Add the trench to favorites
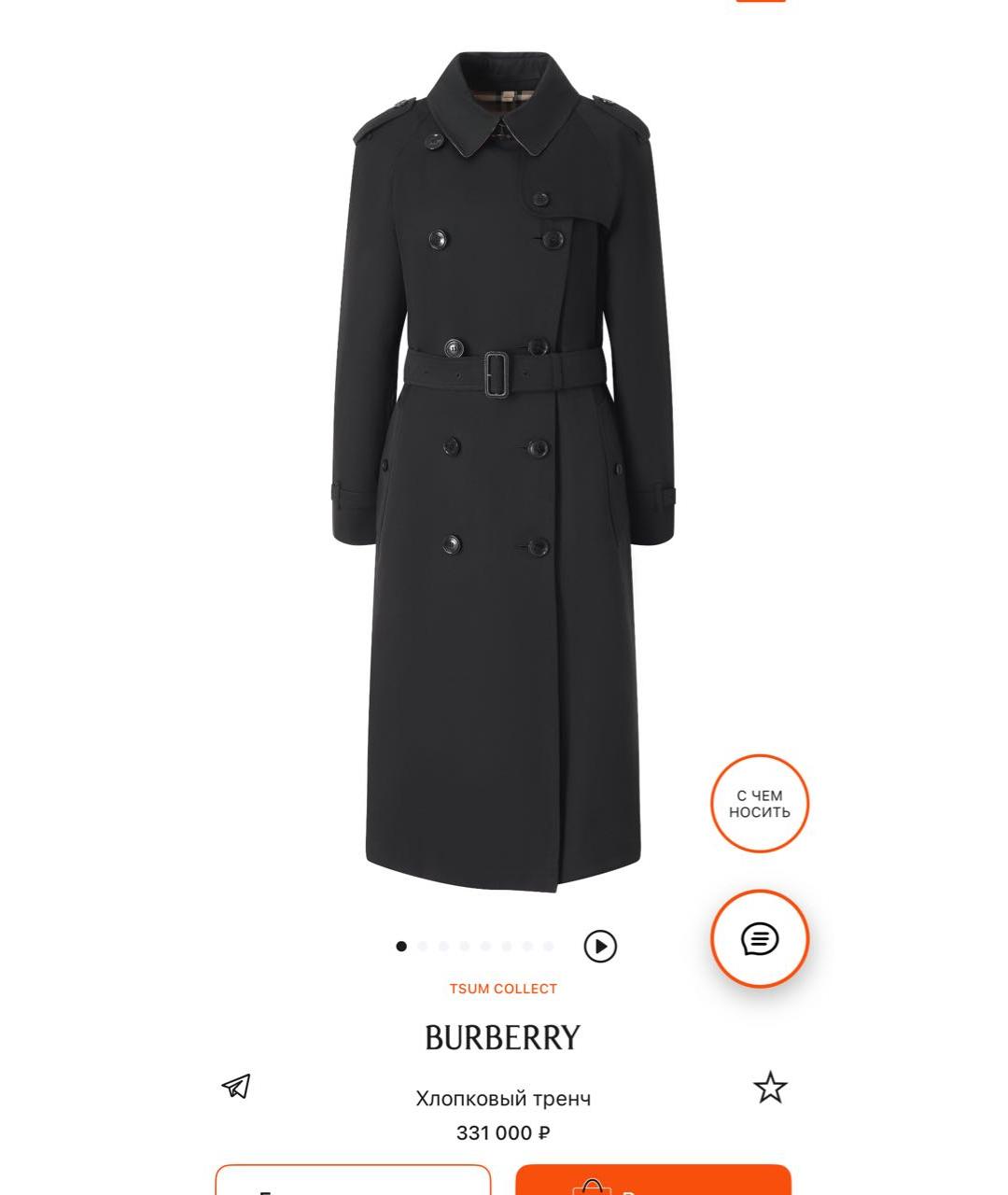The width and height of the screenshot is (1008, 1195). [x=770, y=1088]
